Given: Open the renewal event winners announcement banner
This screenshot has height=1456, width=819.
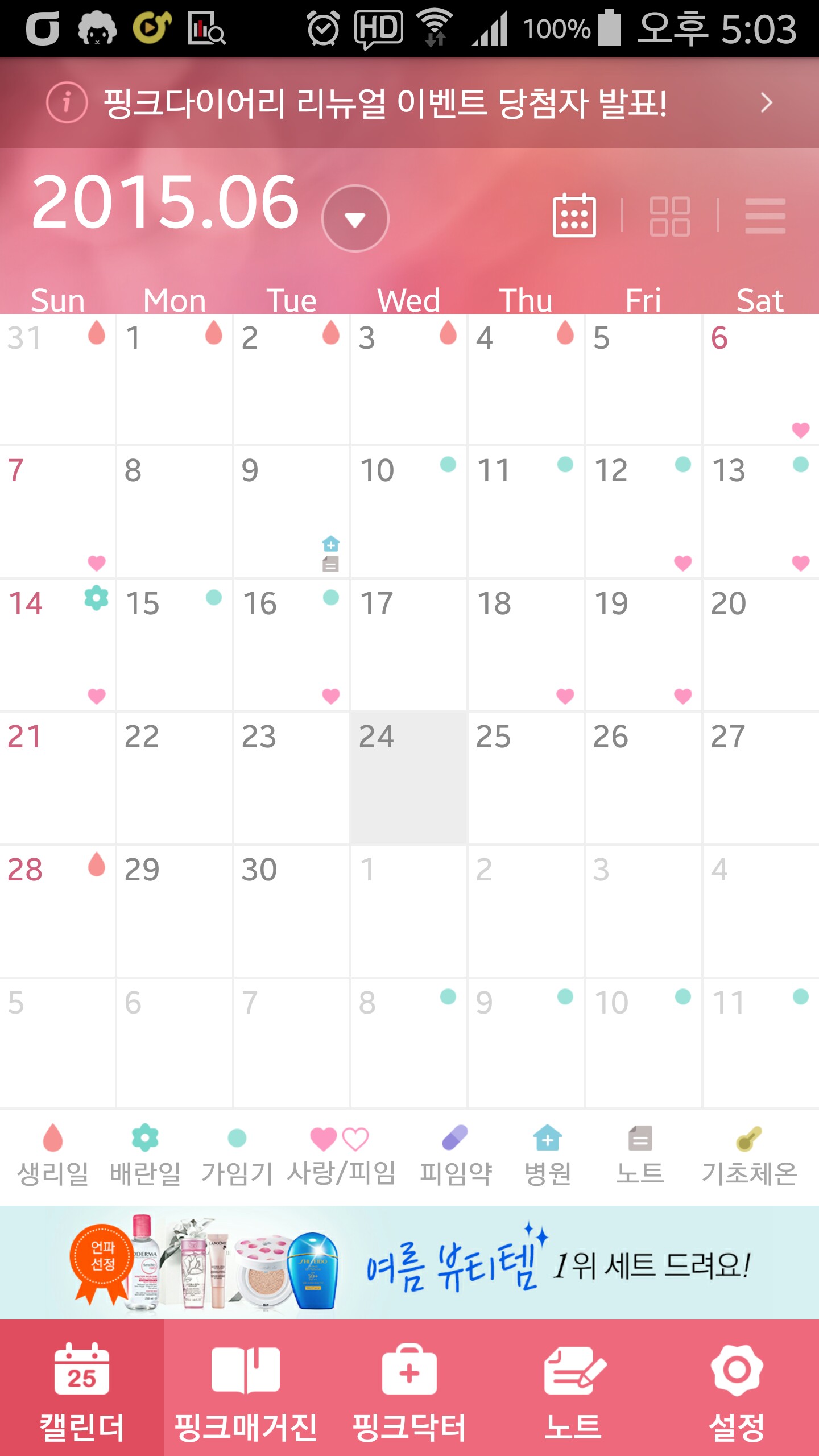Looking at the screenshot, I should pos(409,103).
